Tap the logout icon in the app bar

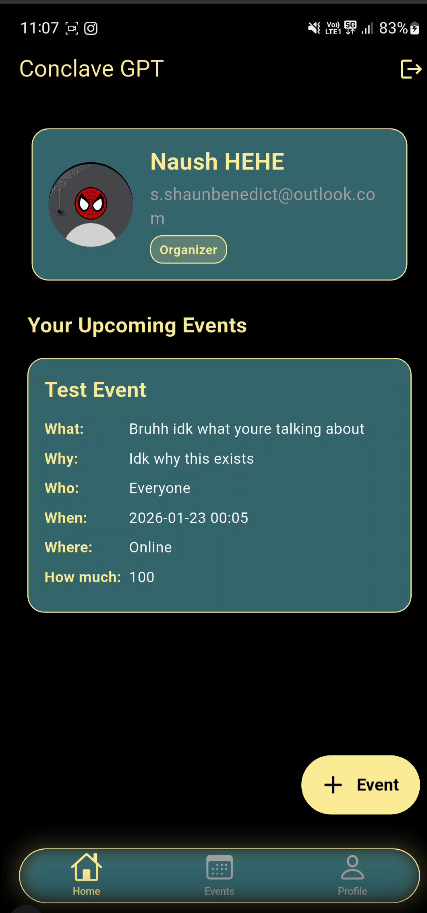point(411,69)
